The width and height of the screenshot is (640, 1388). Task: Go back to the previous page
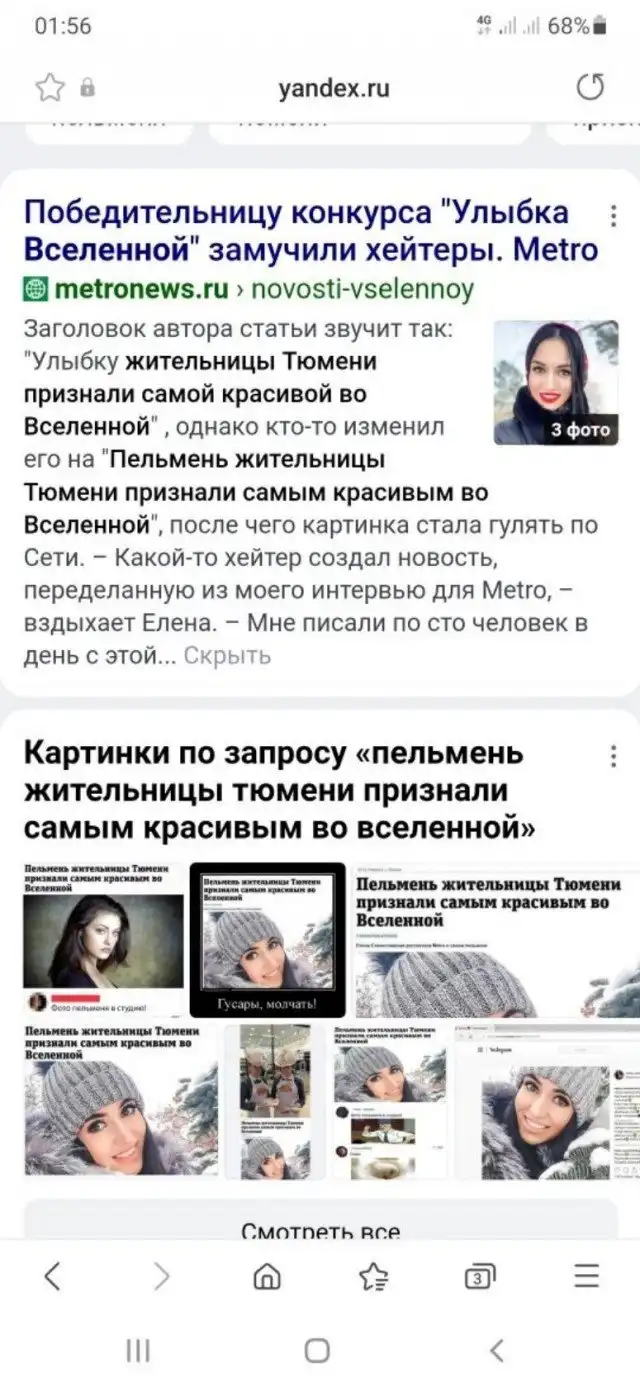[x=53, y=1276]
